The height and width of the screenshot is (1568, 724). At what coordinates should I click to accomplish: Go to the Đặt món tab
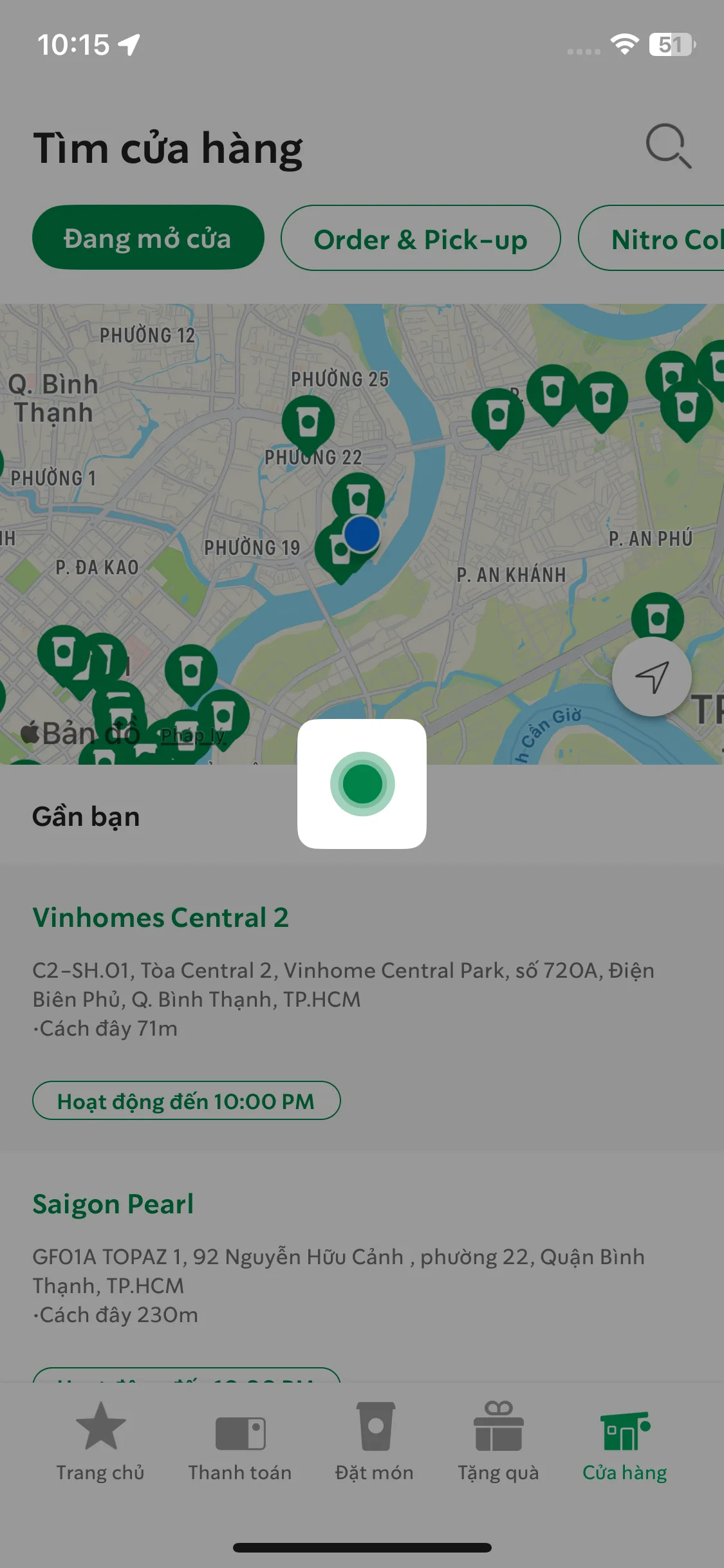tap(375, 1442)
